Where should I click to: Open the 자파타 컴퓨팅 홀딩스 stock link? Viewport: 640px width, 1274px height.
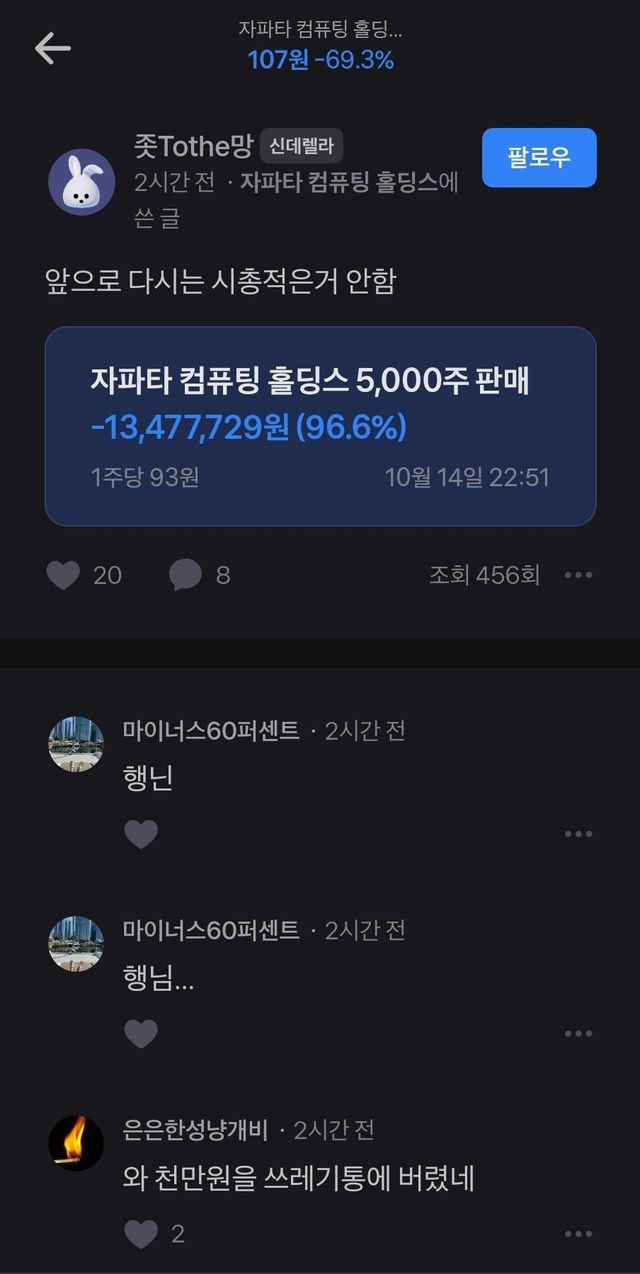pyautogui.click(x=339, y=183)
